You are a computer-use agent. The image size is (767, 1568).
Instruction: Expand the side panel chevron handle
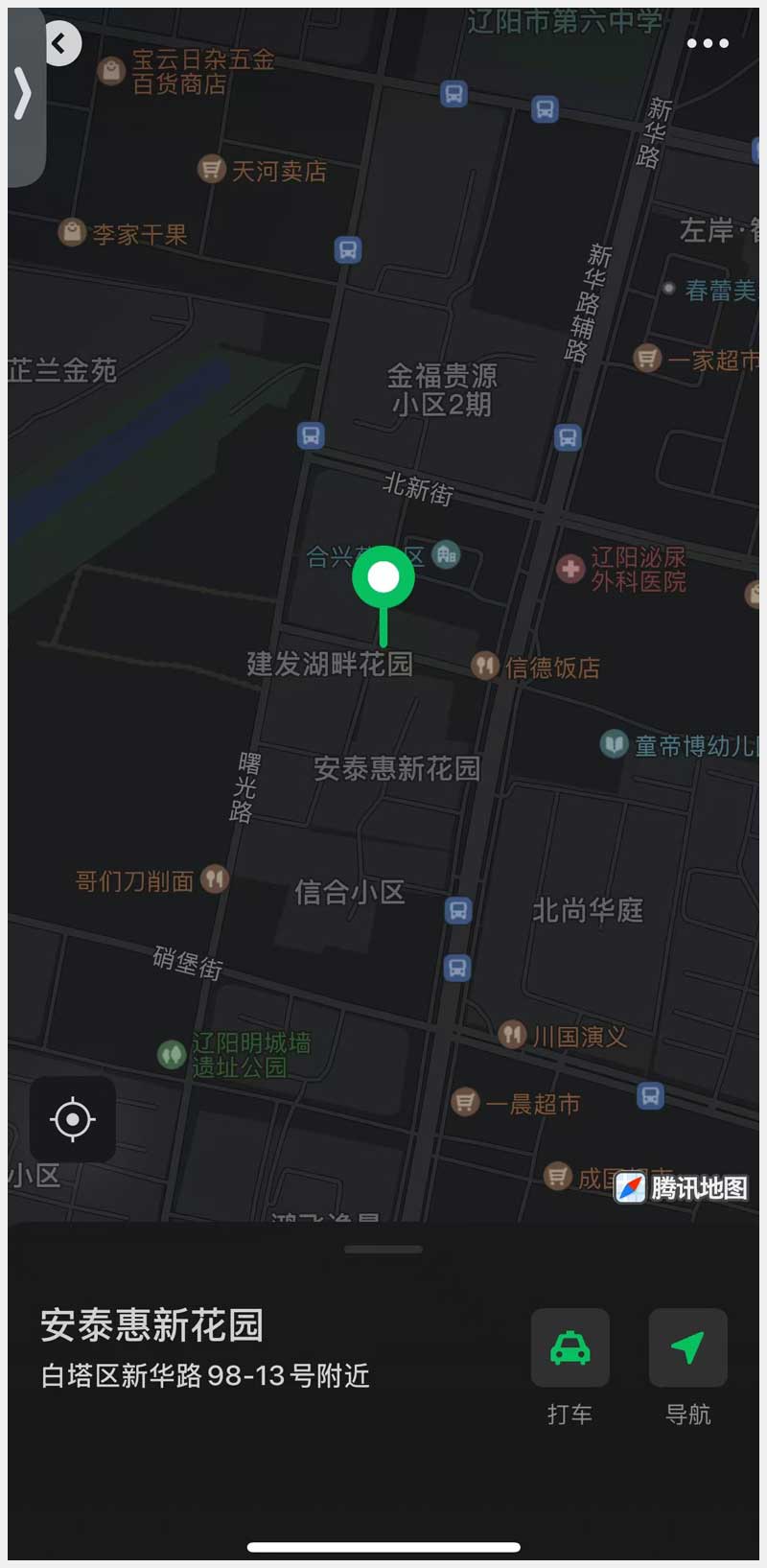[x=24, y=95]
